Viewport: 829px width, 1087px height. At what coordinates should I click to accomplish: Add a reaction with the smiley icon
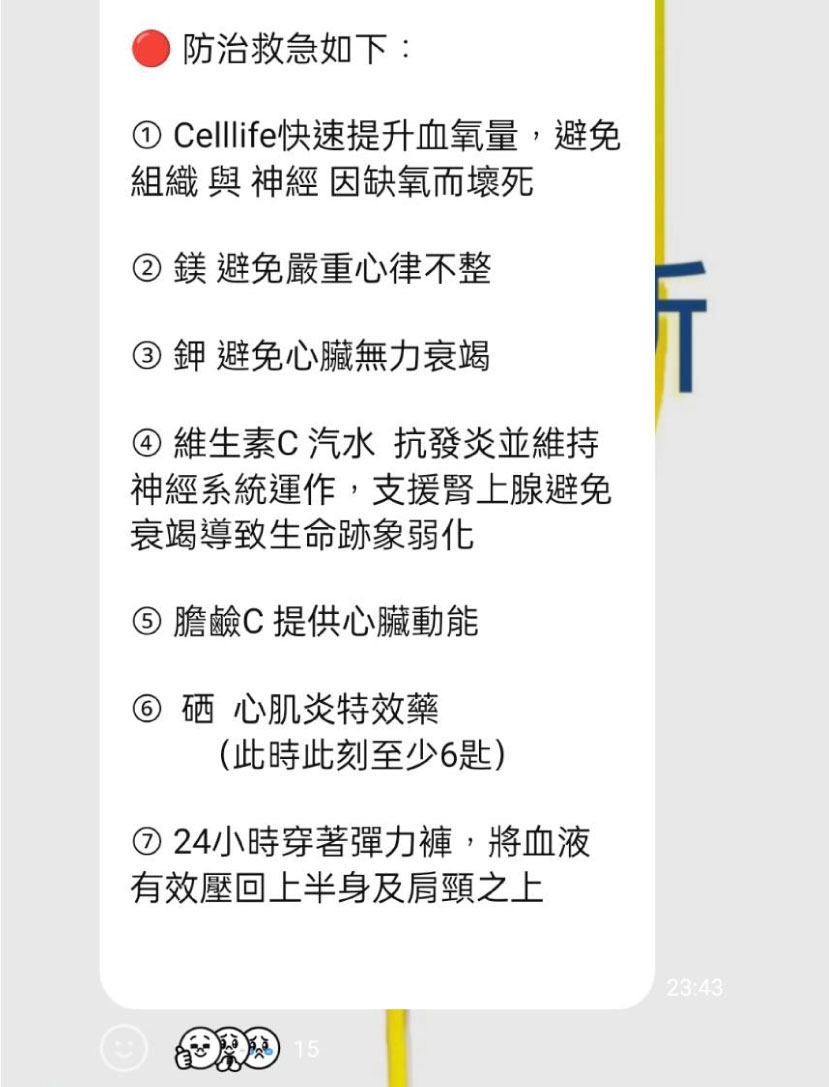124,1048
